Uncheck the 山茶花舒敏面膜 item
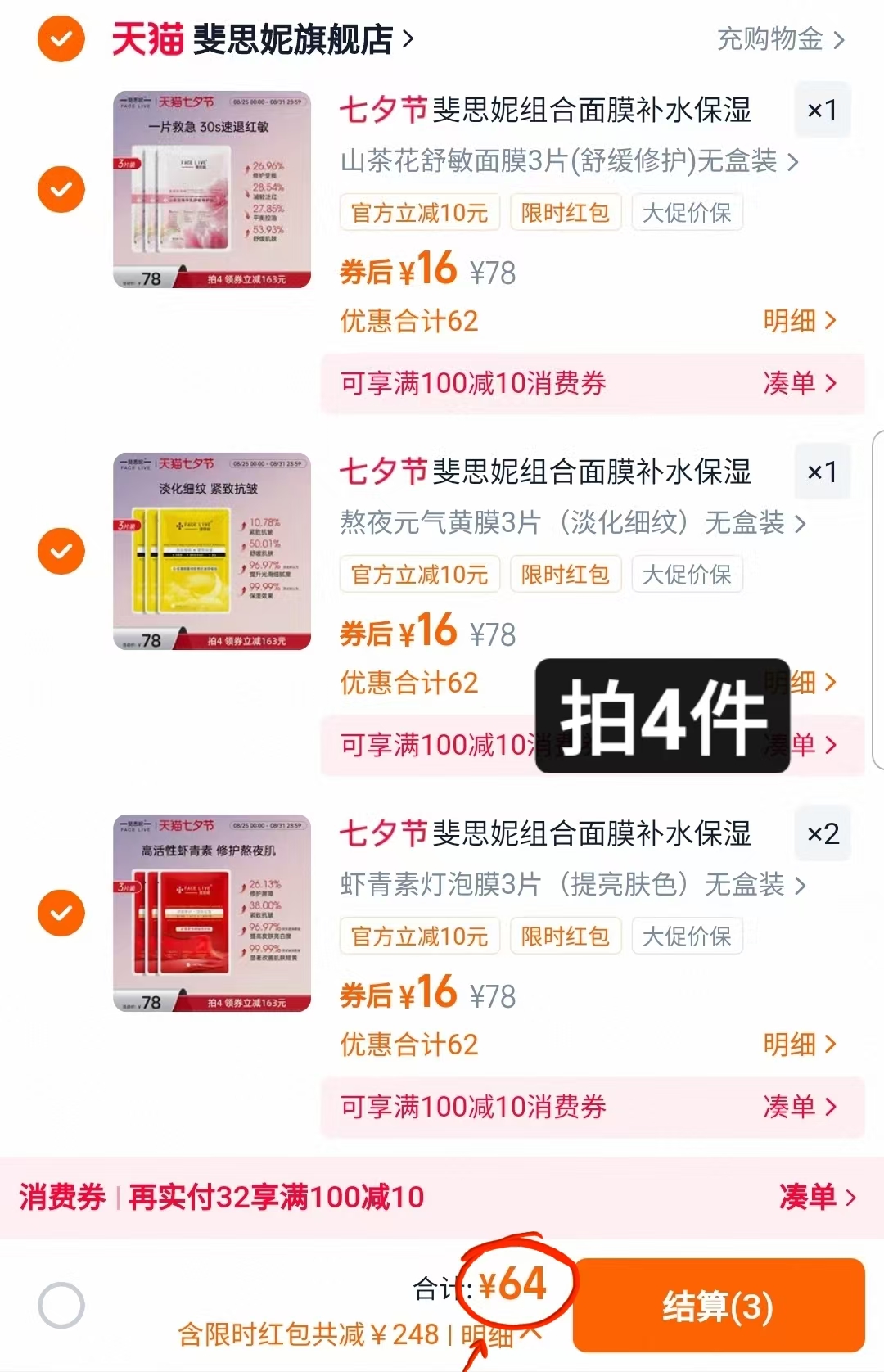Image resolution: width=884 pixels, height=1372 pixels. pyautogui.click(x=61, y=188)
